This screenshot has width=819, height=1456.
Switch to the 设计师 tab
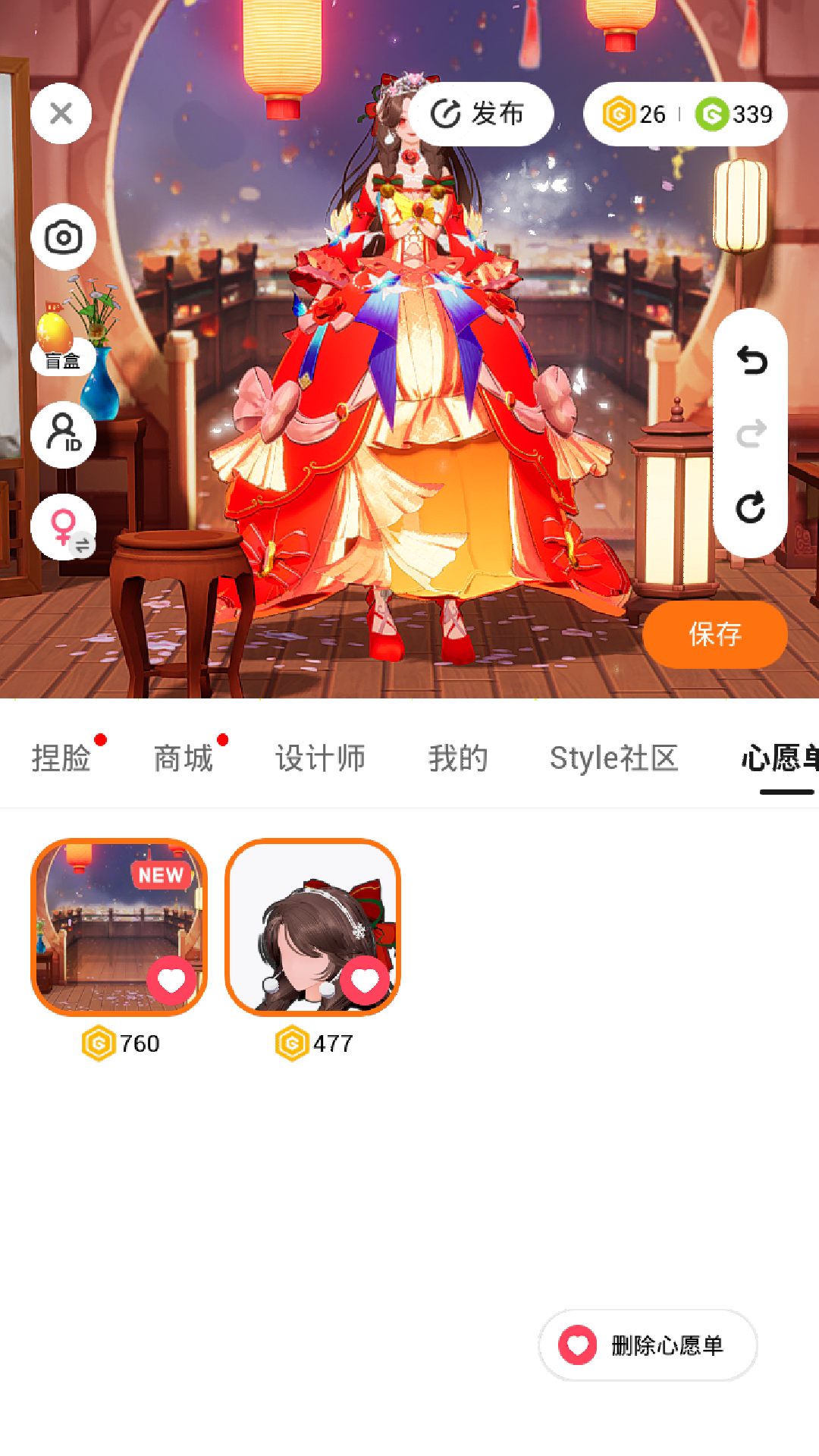[x=320, y=758]
